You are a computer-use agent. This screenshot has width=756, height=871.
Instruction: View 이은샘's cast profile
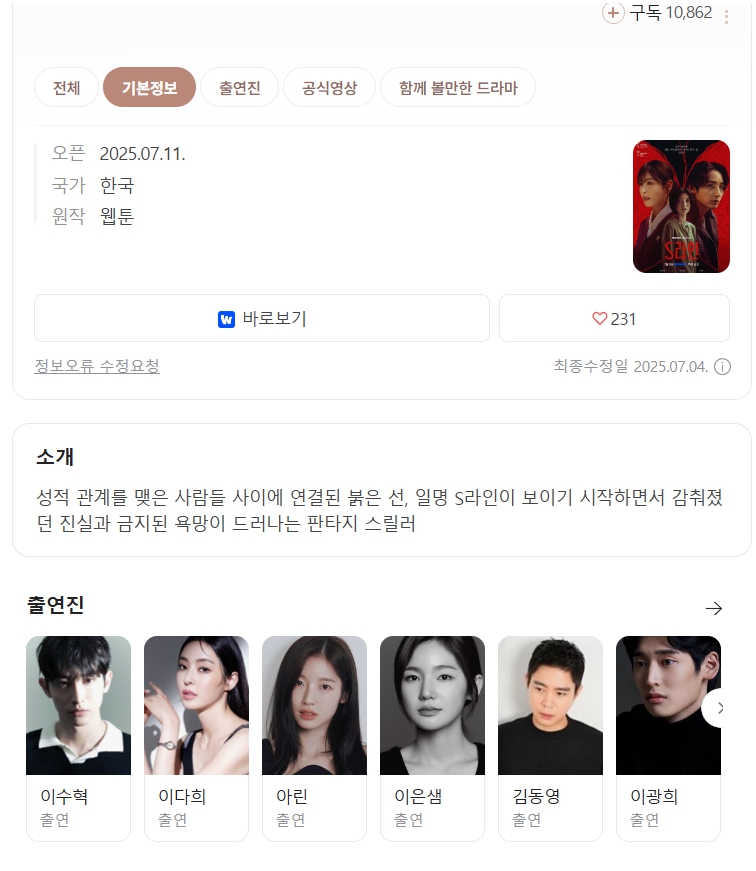432,738
